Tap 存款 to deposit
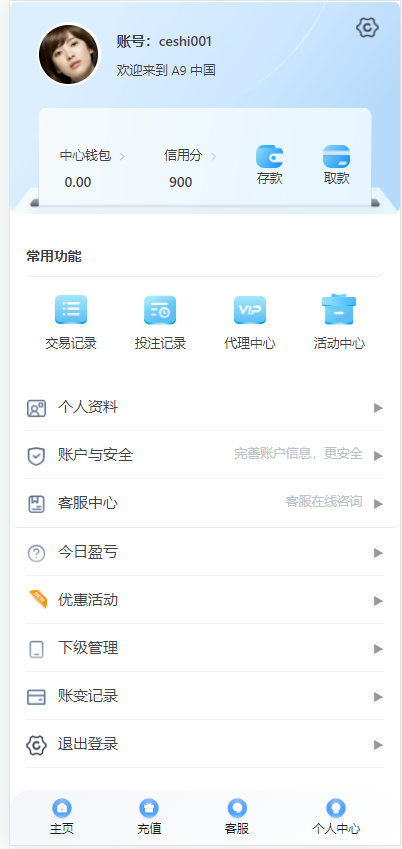 (269, 166)
